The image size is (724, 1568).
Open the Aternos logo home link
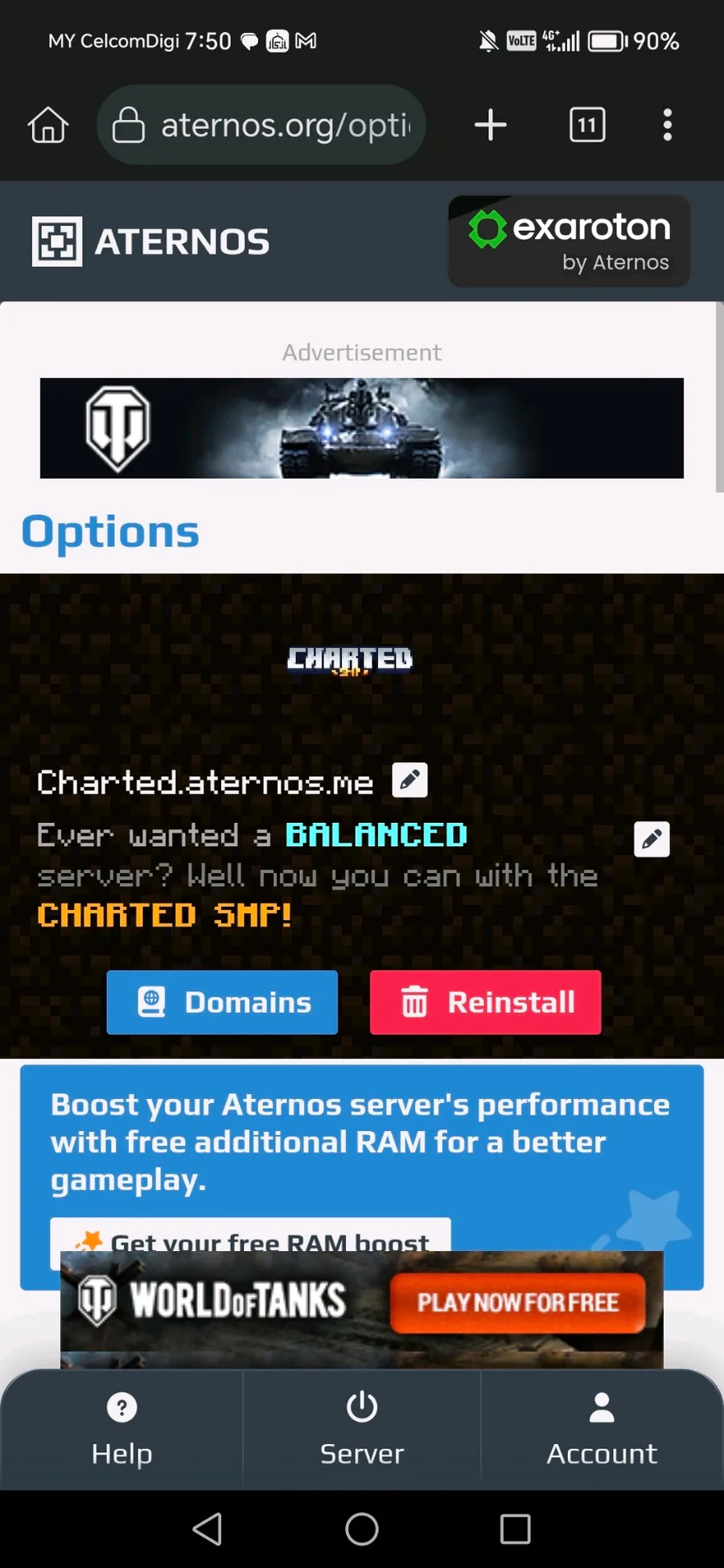pyautogui.click(x=151, y=241)
